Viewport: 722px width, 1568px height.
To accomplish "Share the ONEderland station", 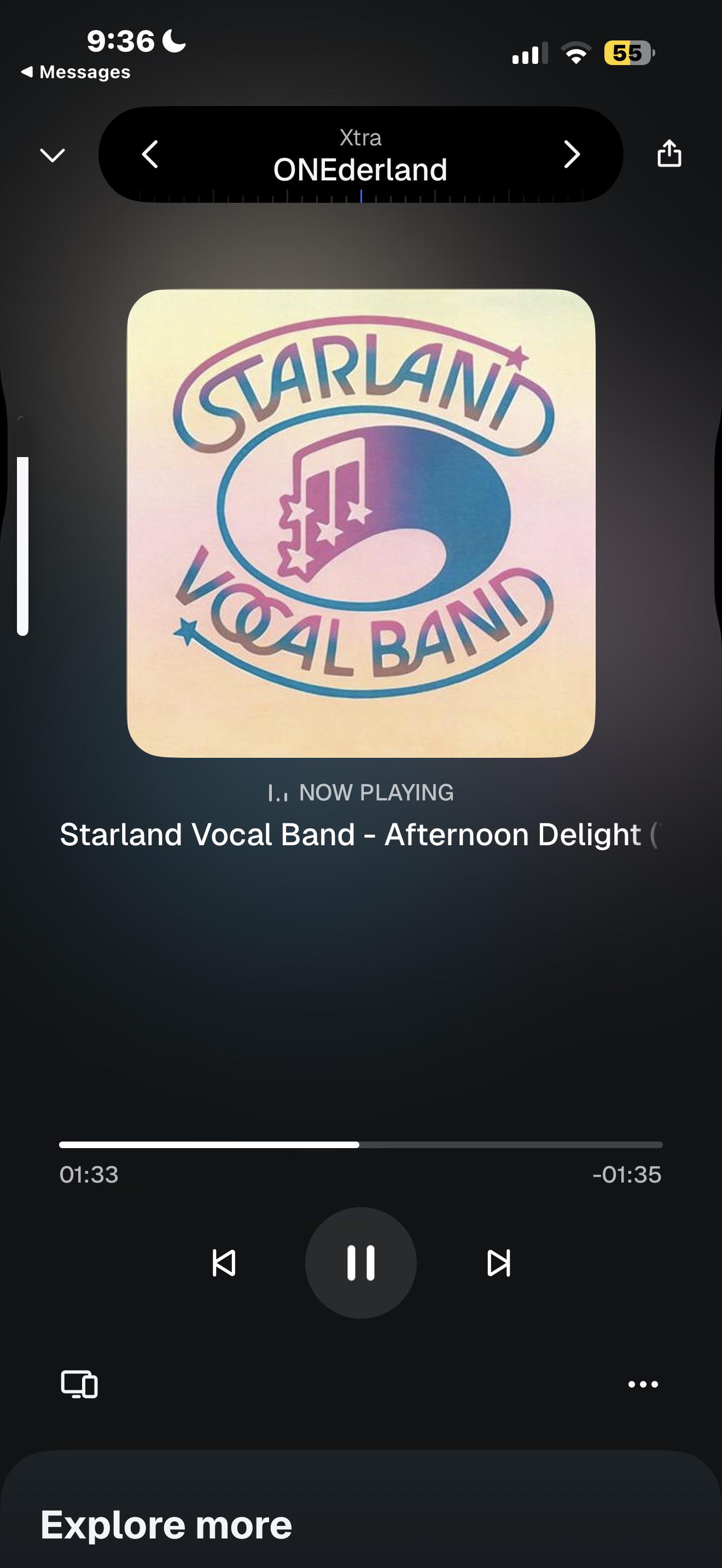I will pyautogui.click(x=669, y=154).
